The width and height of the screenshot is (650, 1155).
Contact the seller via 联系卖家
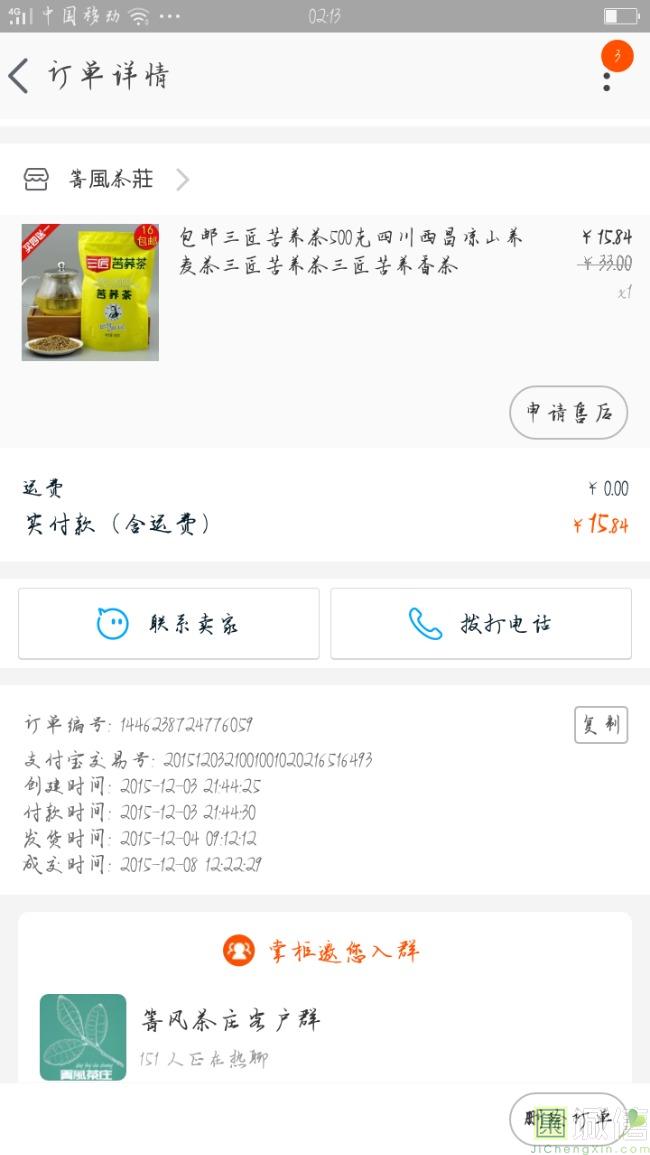pyautogui.click(x=169, y=624)
